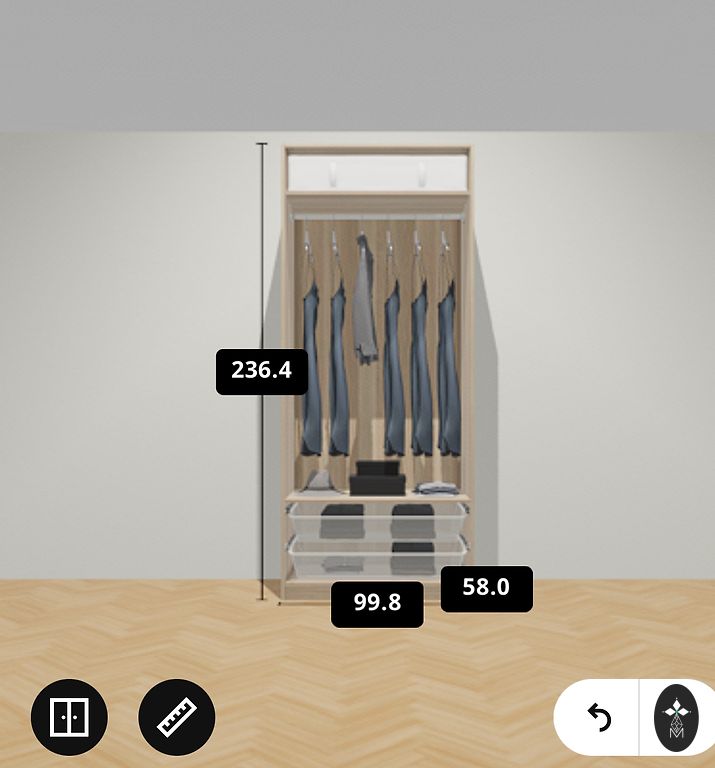Toggle the wardrobe doors view

tap(69, 717)
